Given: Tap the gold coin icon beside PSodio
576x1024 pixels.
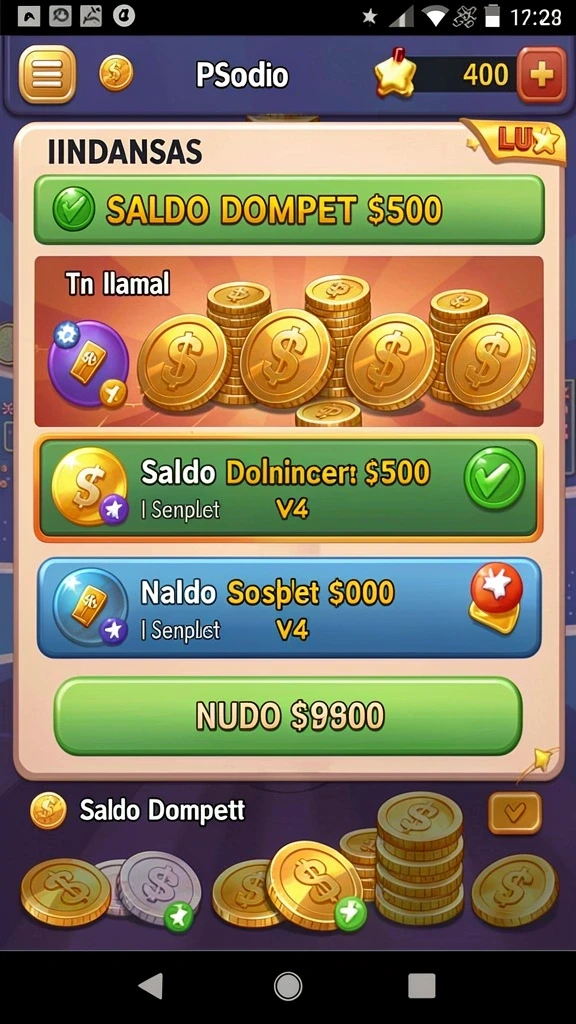Looking at the screenshot, I should click(x=116, y=72).
